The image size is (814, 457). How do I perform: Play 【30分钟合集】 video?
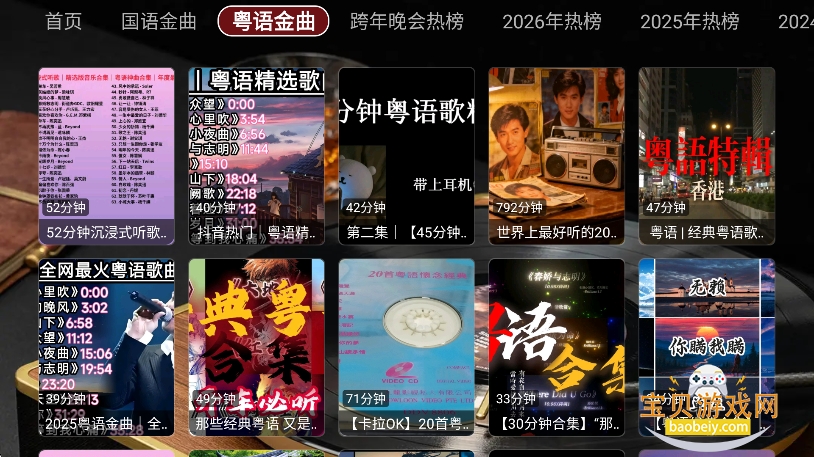tap(557, 347)
